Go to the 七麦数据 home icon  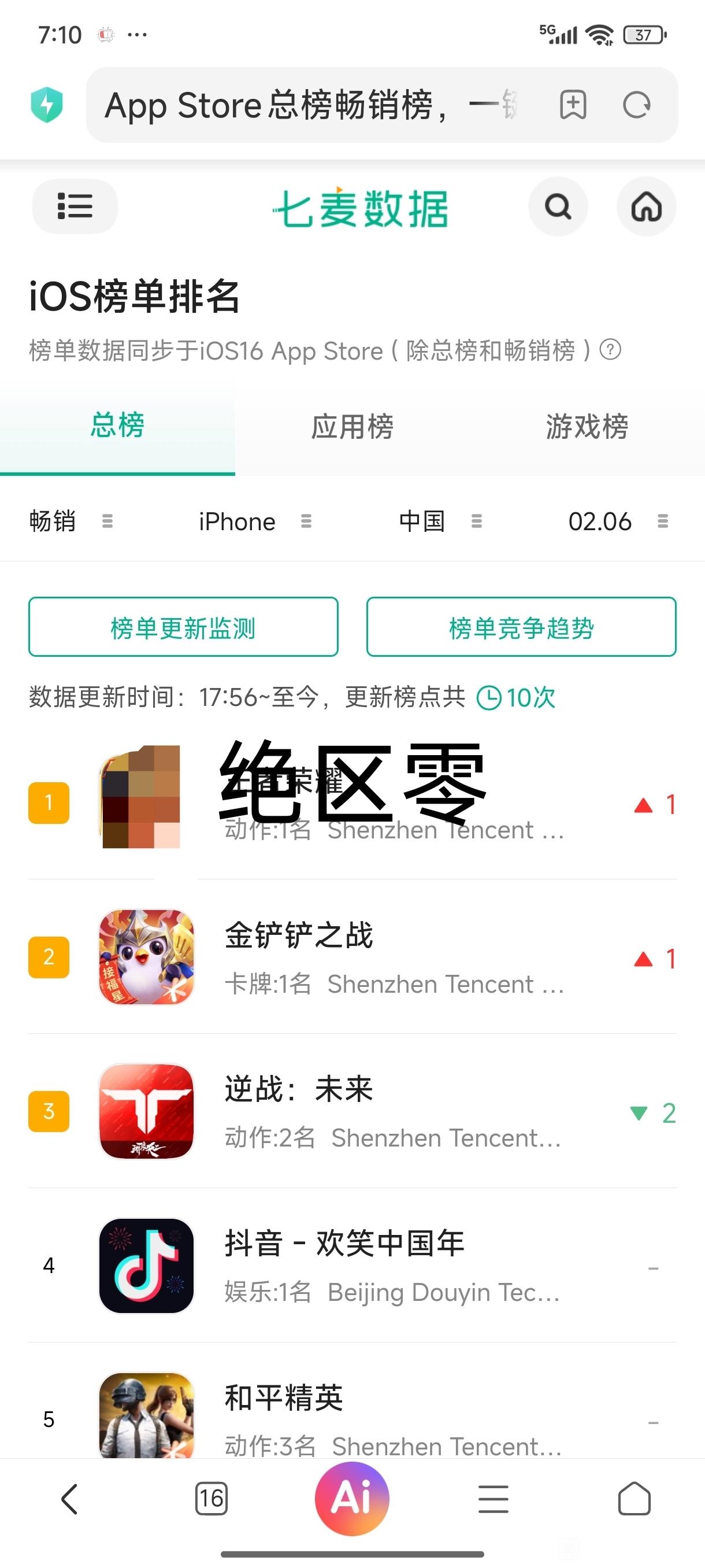click(x=646, y=206)
